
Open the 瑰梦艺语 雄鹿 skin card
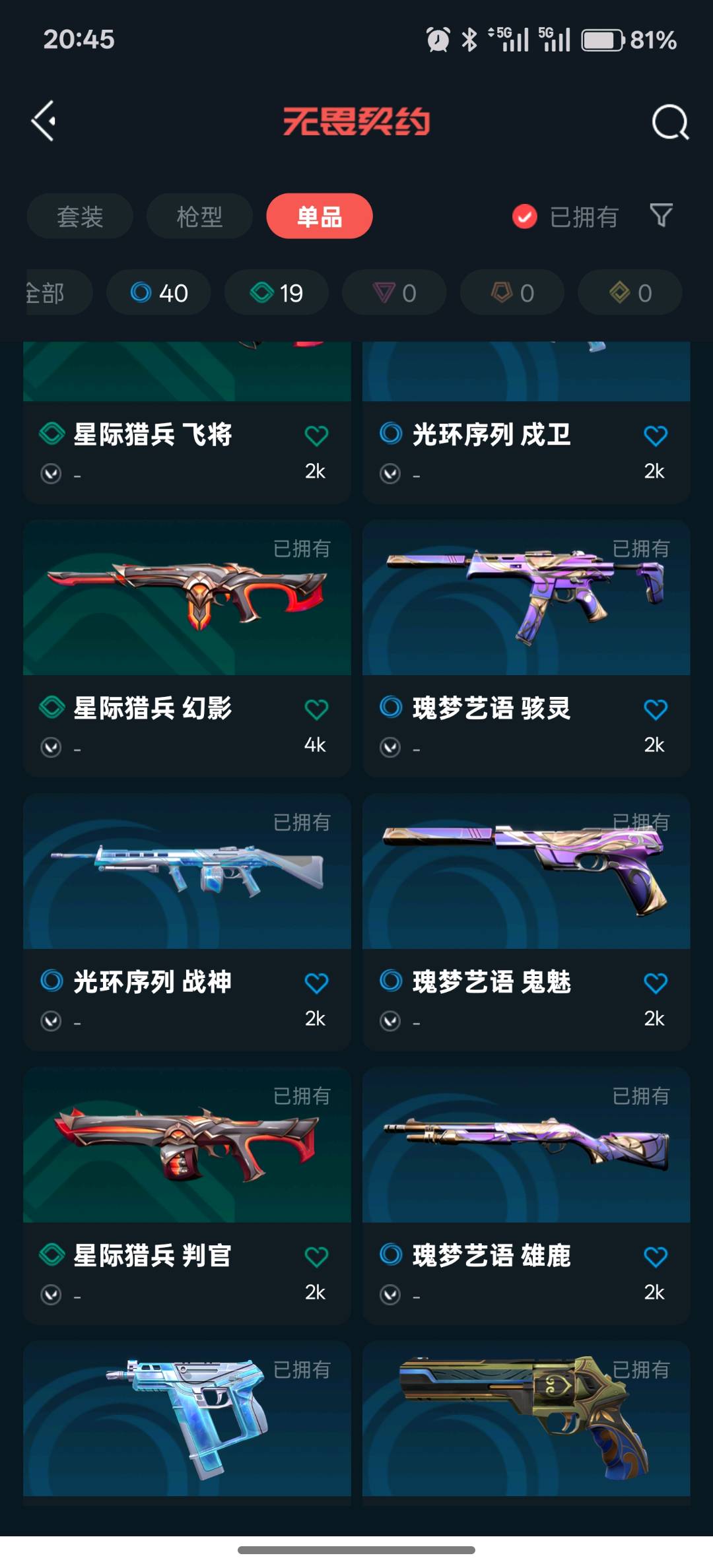(526, 1195)
